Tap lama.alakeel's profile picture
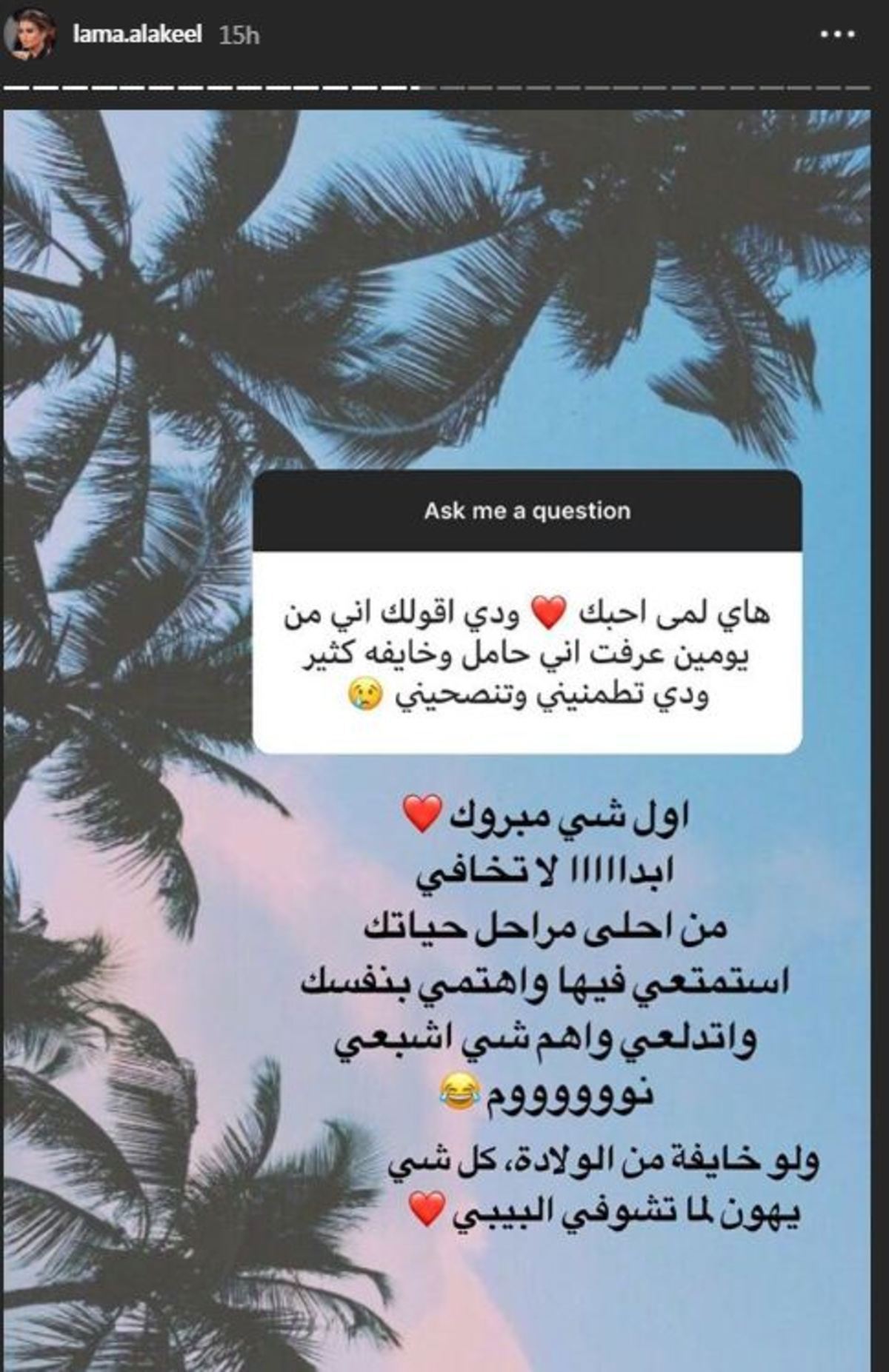This screenshot has width=889, height=1372. 31,35
